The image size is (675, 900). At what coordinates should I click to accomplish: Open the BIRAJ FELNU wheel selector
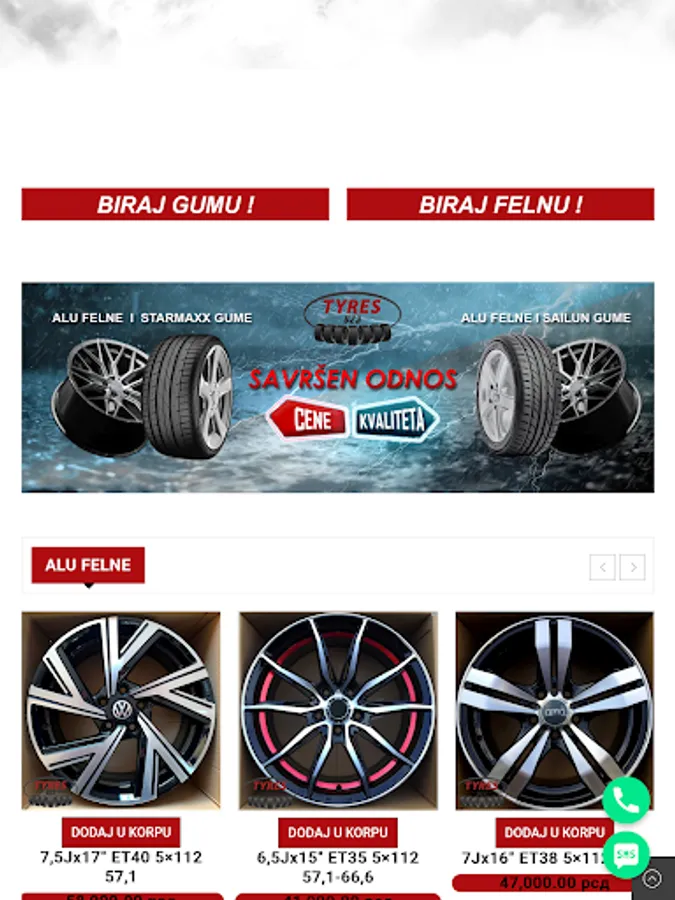pyautogui.click(x=500, y=204)
